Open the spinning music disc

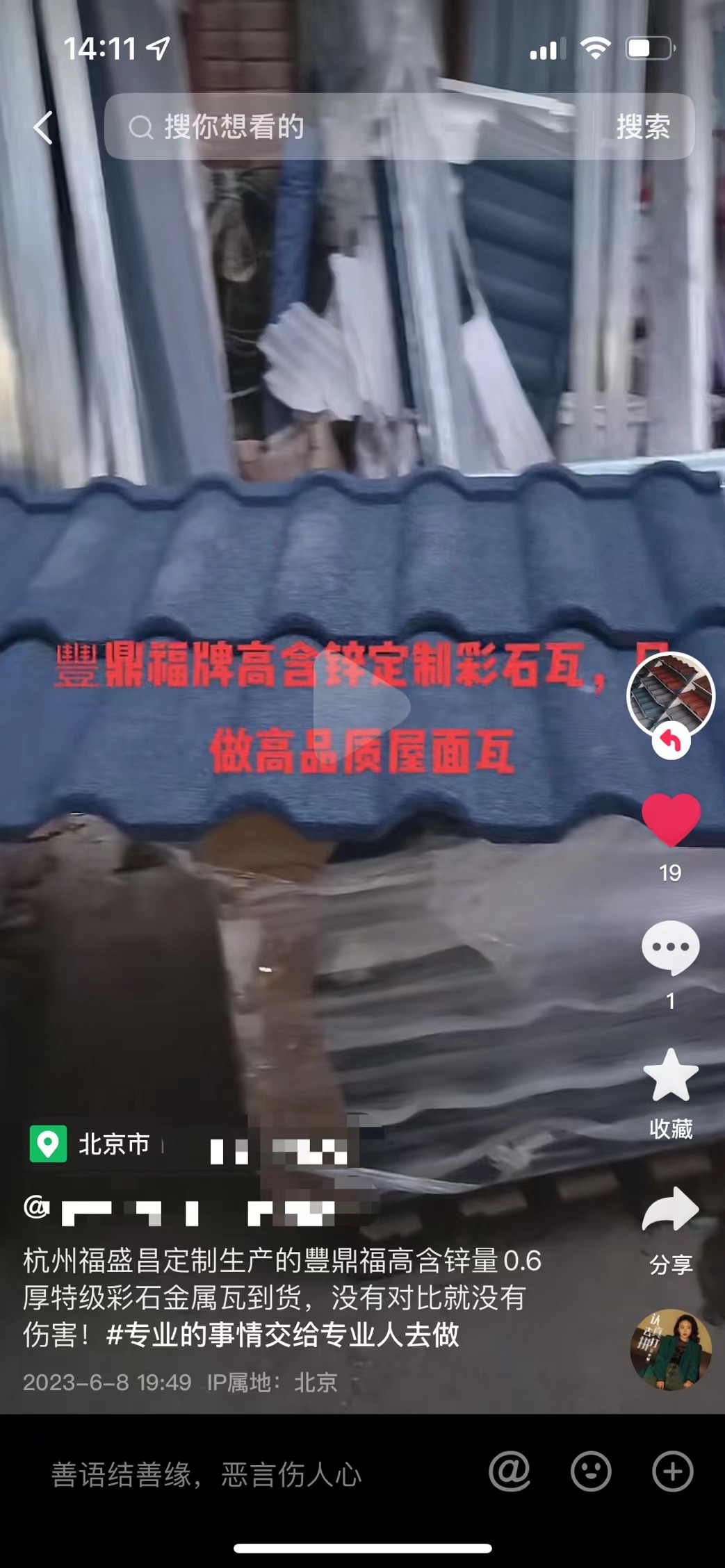click(x=670, y=1349)
